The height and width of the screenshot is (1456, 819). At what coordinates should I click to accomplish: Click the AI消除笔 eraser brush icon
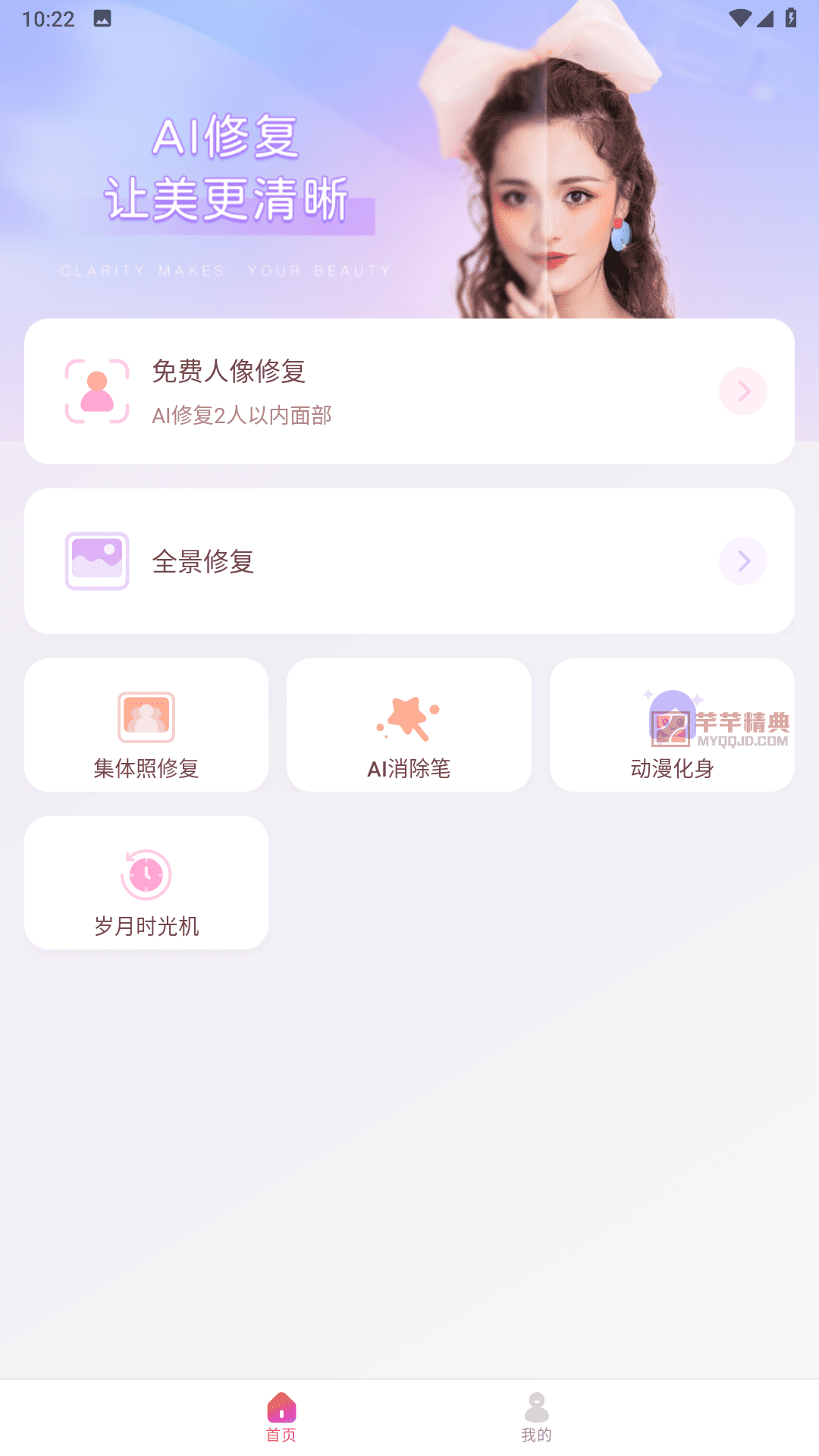[x=409, y=717]
